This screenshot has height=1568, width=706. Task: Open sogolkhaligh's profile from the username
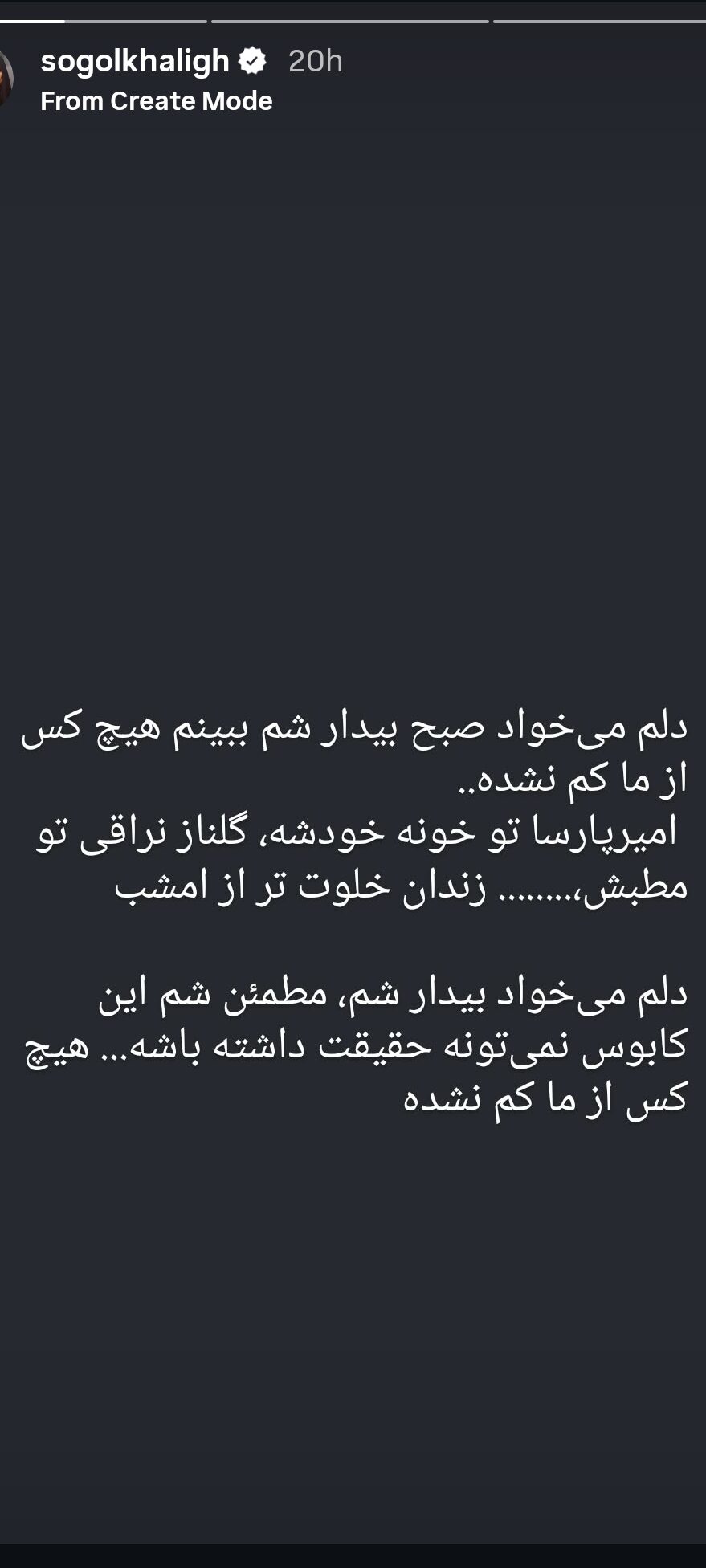coord(135,62)
